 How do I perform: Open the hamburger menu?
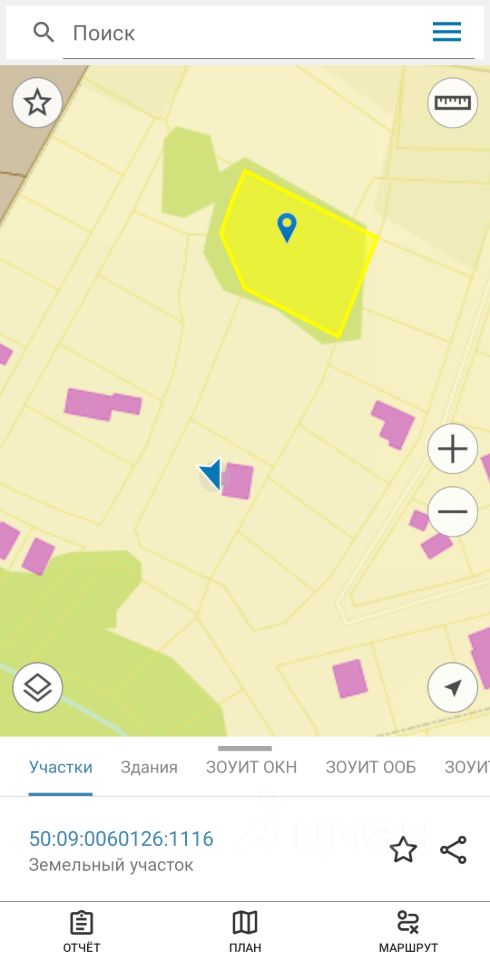click(447, 32)
